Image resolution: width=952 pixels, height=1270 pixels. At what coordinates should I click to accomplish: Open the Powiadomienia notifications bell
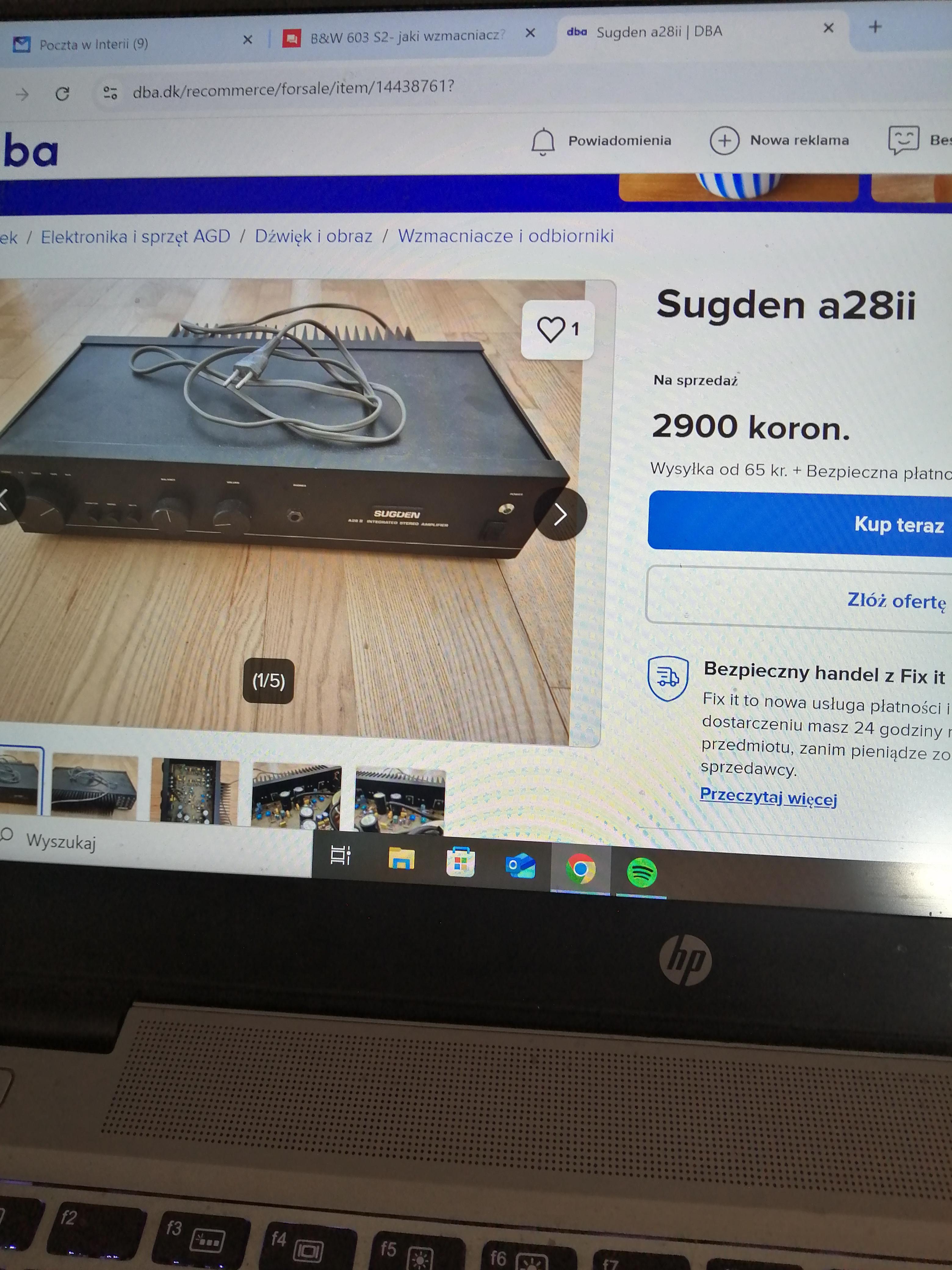543,141
